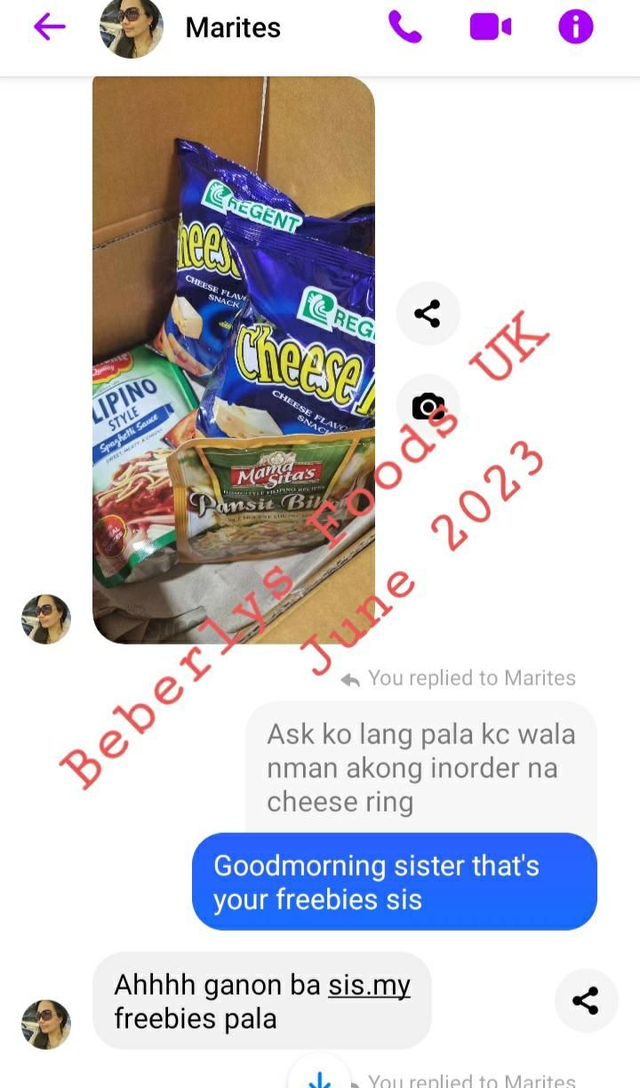640x1088 pixels.
Task: Open the underlined sis.my link
Action: point(370,986)
